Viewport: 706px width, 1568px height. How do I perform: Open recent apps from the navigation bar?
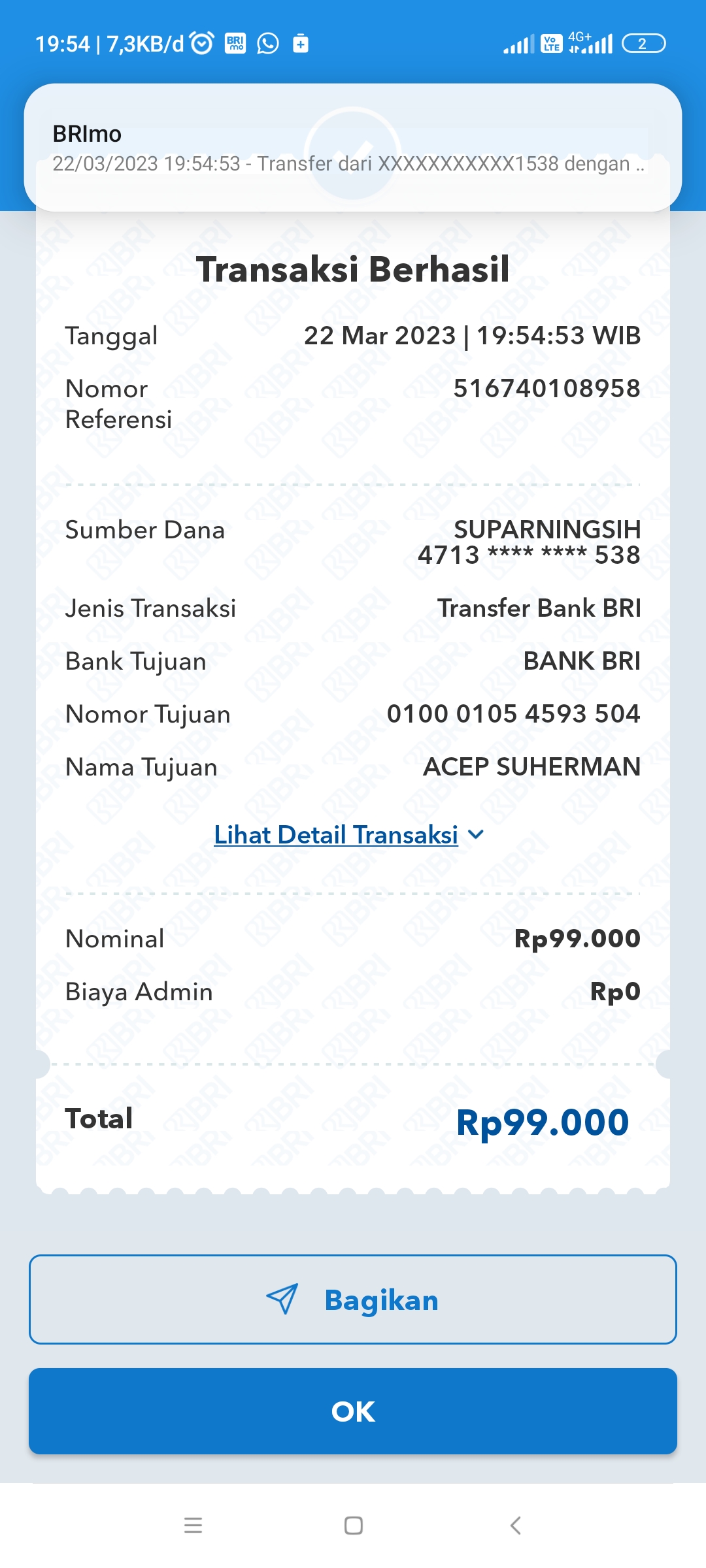pyautogui.click(x=193, y=1526)
